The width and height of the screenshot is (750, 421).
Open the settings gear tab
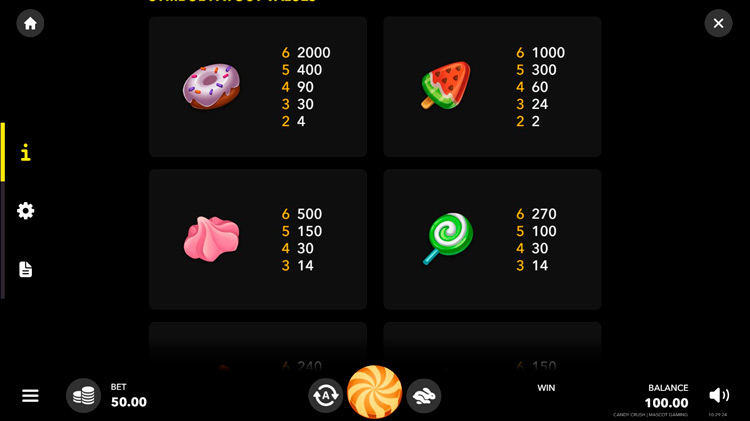(26, 211)
